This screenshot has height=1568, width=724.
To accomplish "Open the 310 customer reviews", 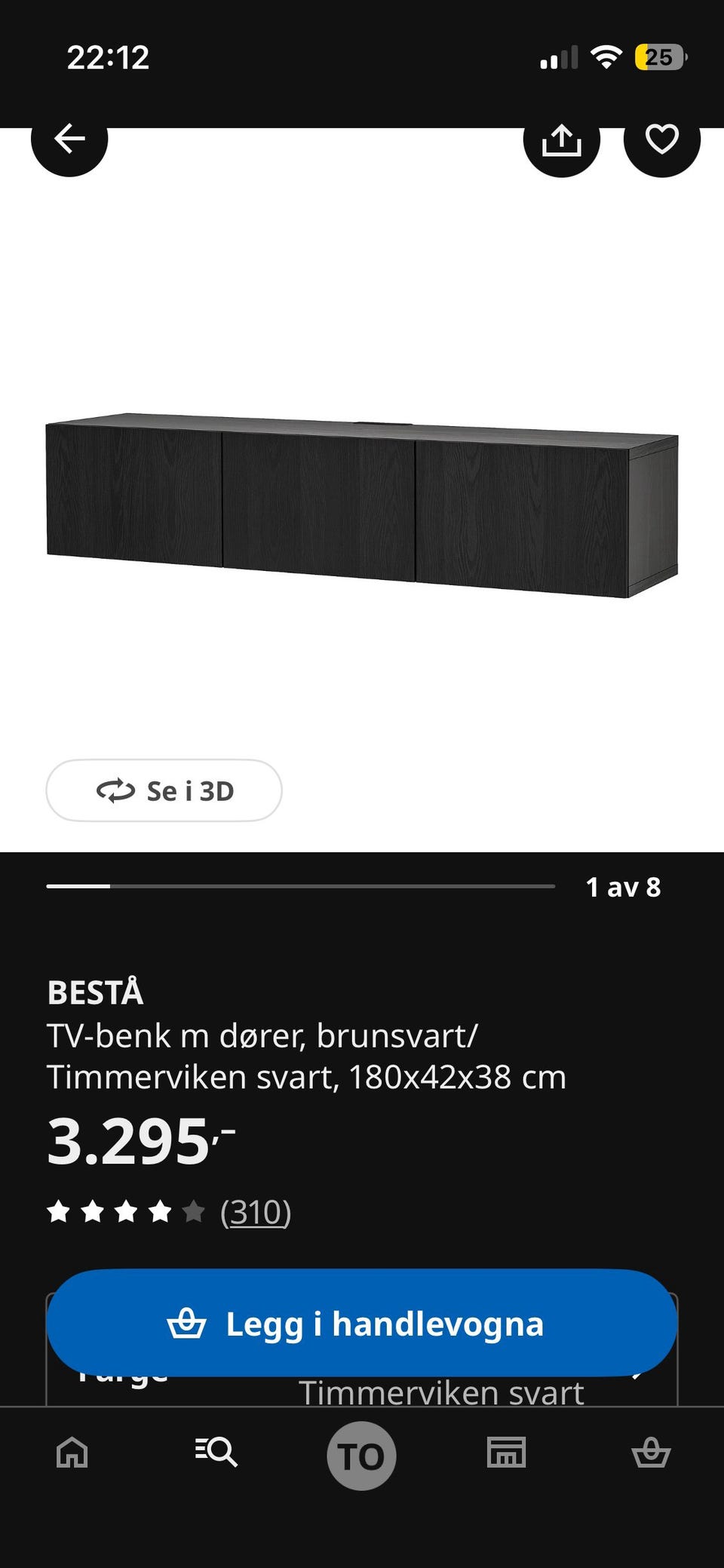I will pos(255,1213).
